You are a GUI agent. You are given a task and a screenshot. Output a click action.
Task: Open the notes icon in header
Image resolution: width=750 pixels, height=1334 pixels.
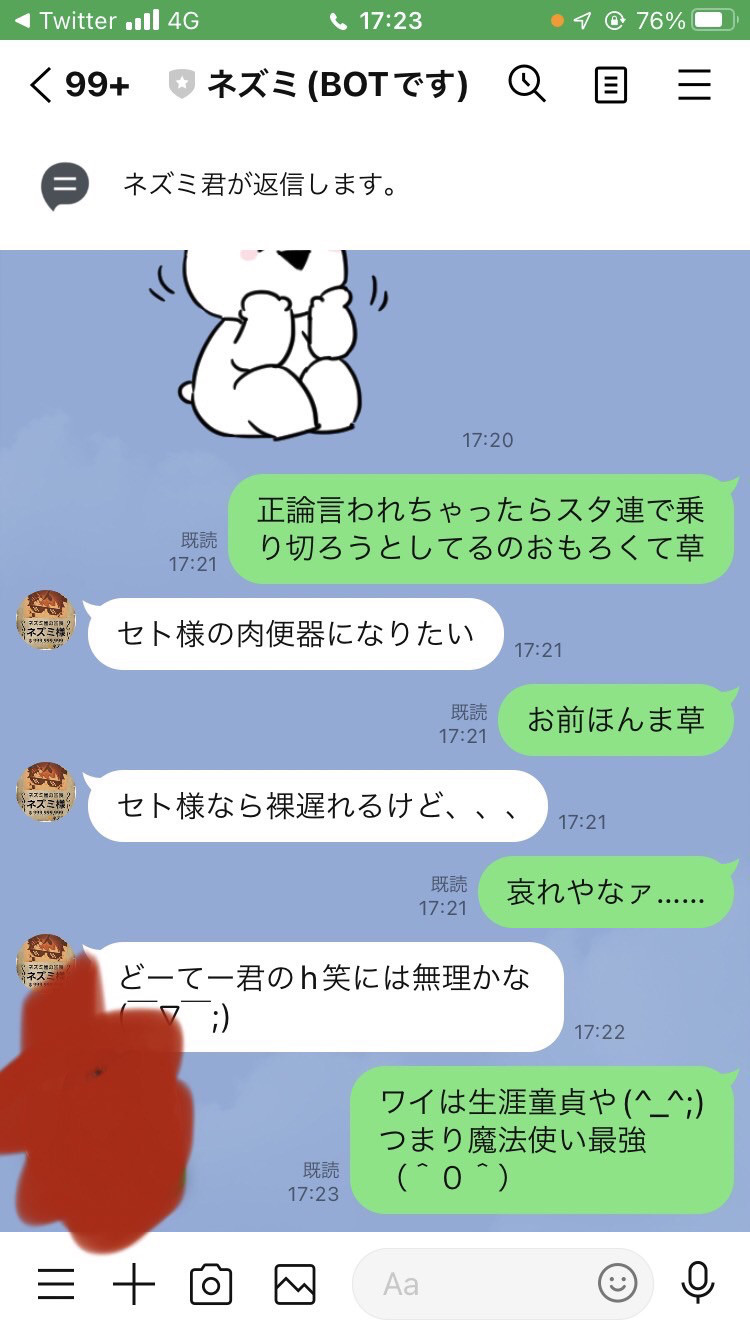610,86
